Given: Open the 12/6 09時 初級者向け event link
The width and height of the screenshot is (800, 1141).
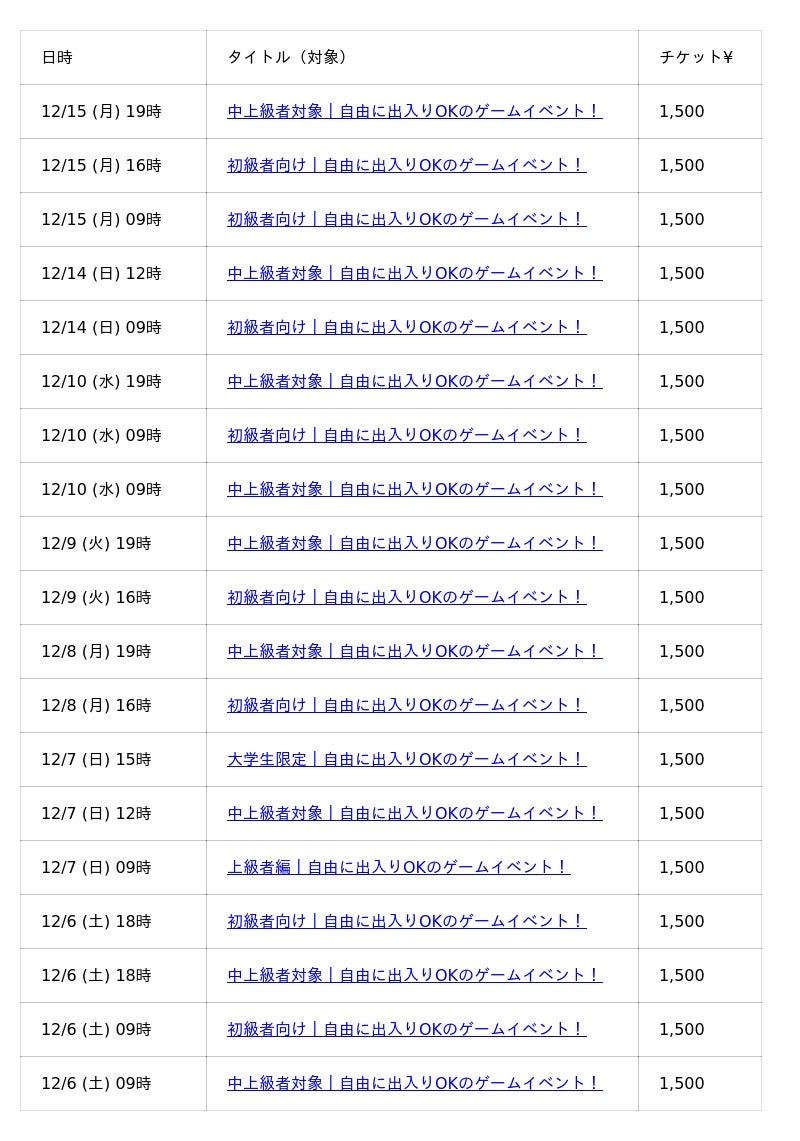Looking at the screenshot, I should tap(406, 1029).
